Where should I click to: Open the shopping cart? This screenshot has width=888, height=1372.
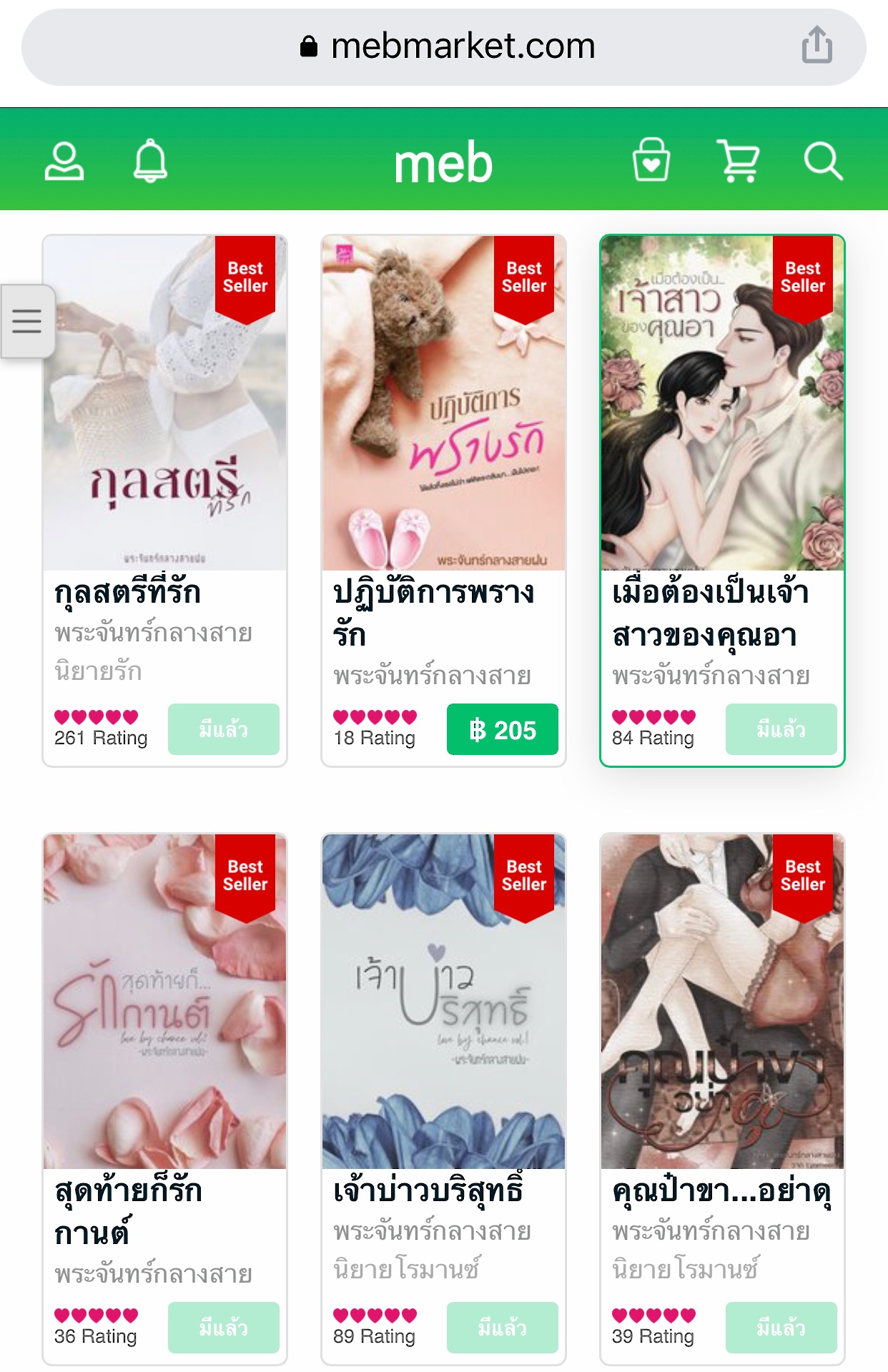[x=739, y=161]
